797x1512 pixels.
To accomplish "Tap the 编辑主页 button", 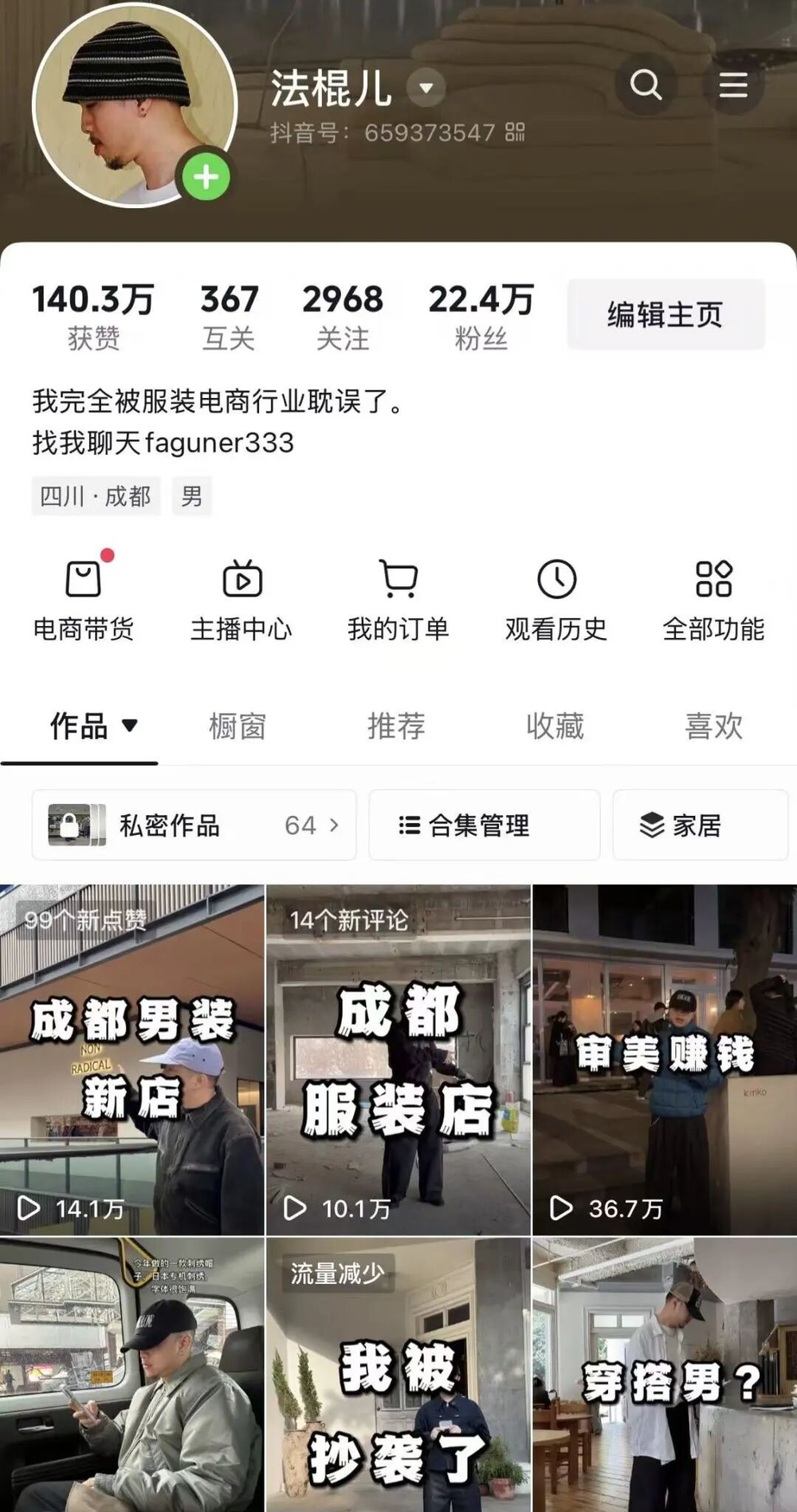I will point(665,315).
